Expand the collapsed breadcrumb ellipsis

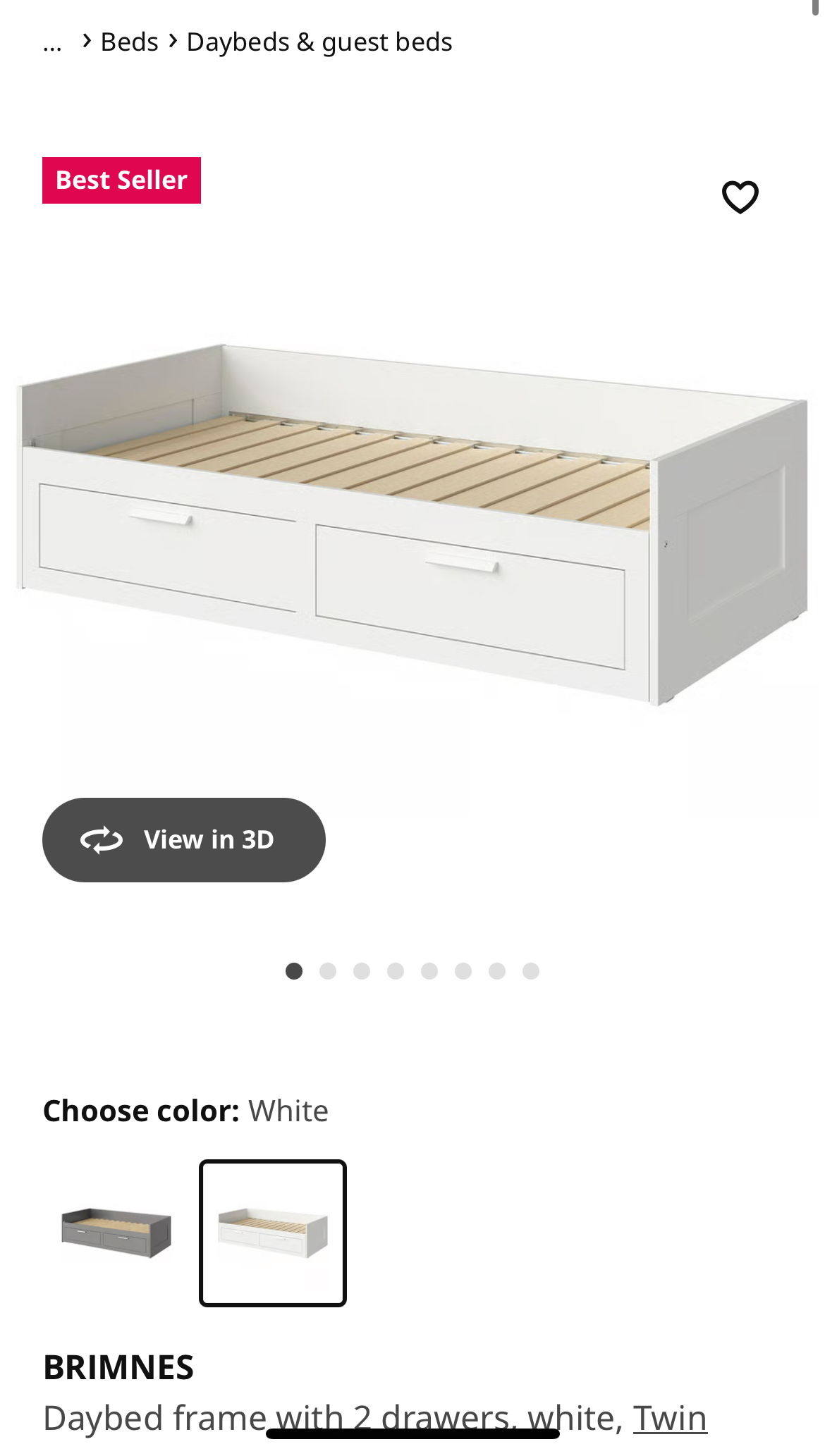52,44
